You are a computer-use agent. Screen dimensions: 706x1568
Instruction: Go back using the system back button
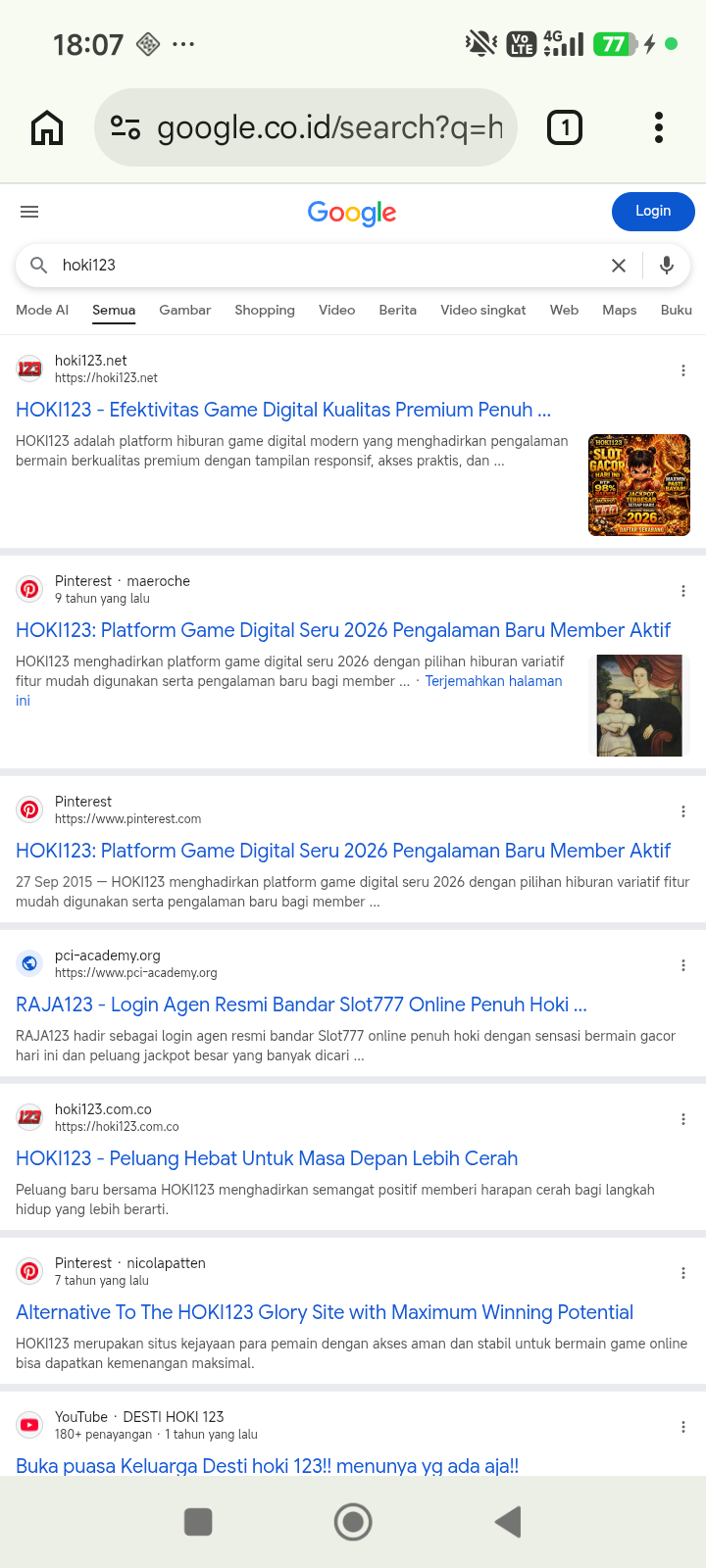point(508,1522)
